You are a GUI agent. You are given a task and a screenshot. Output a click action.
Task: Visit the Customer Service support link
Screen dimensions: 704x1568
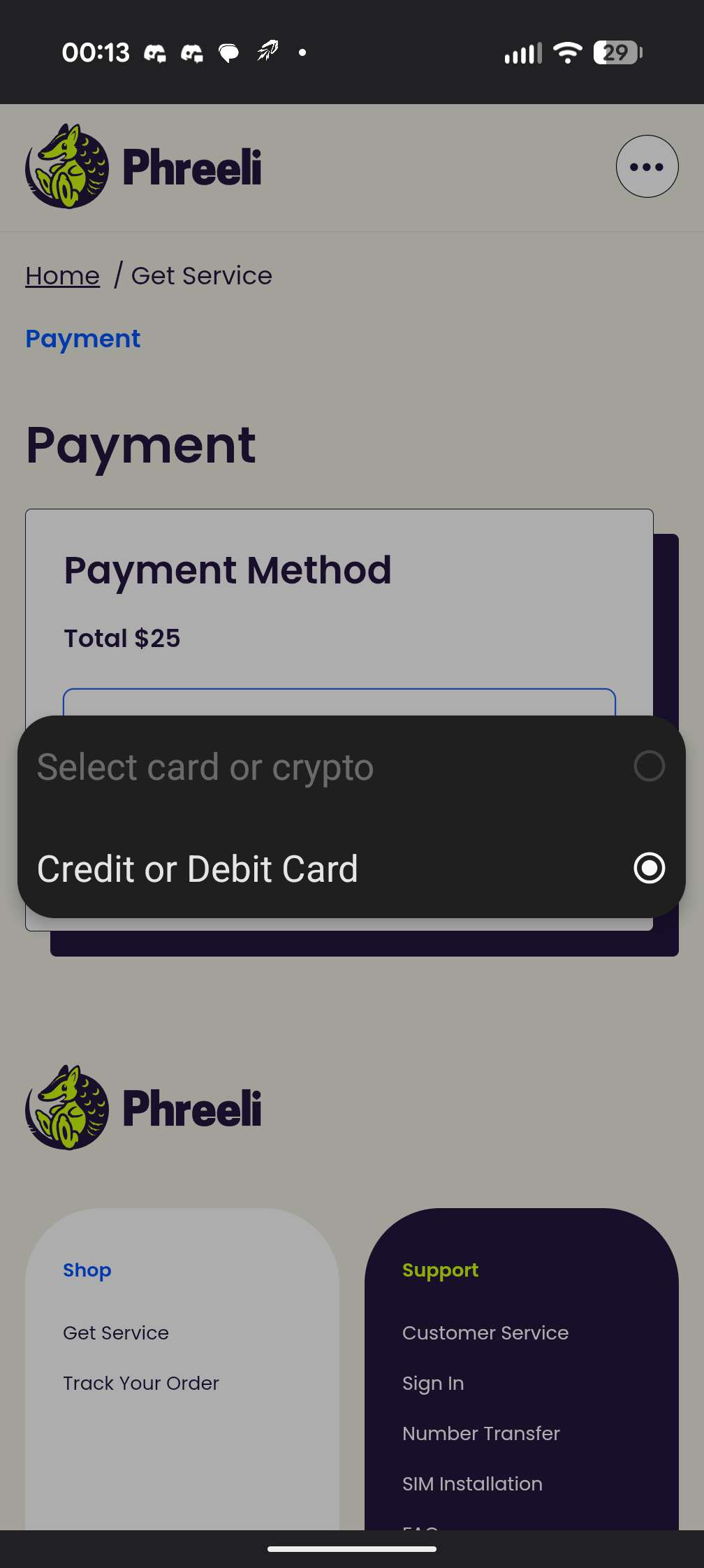coord(485,1333)
